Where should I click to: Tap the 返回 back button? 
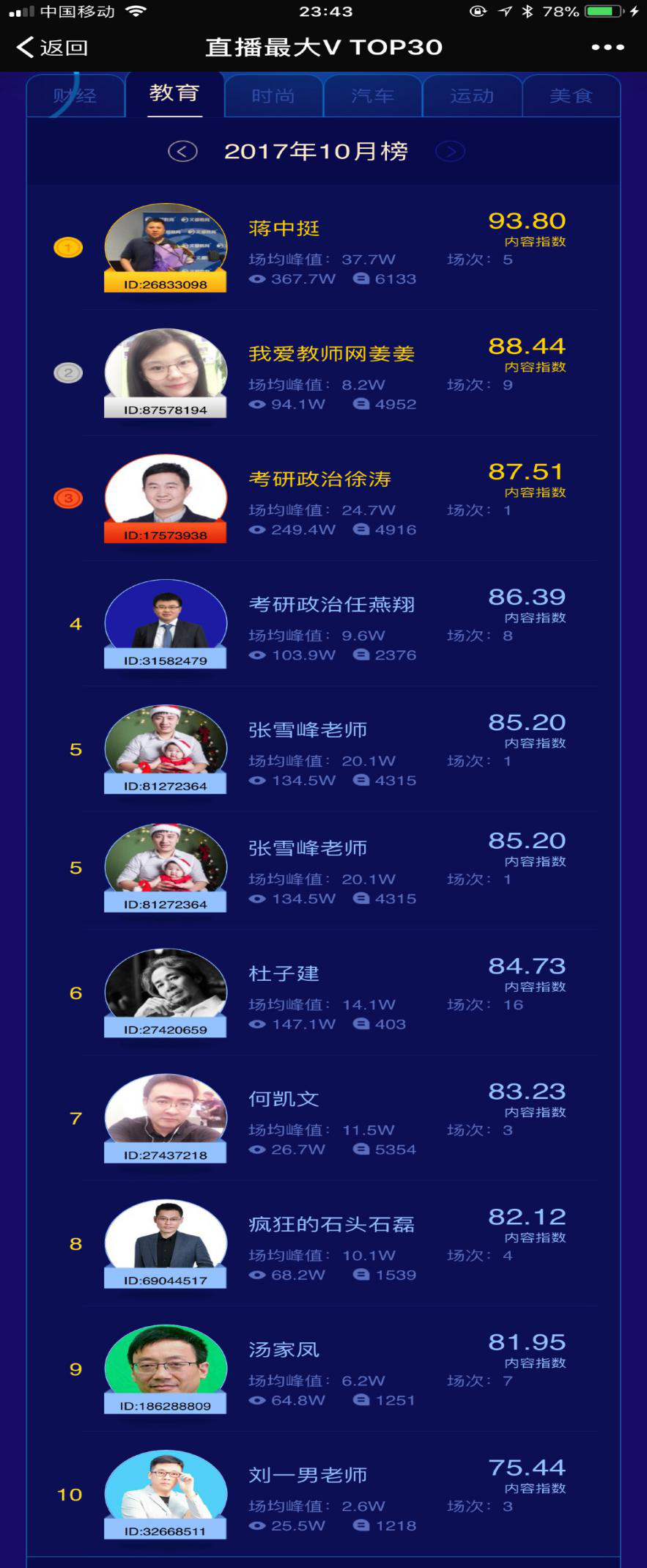[51, 48]
